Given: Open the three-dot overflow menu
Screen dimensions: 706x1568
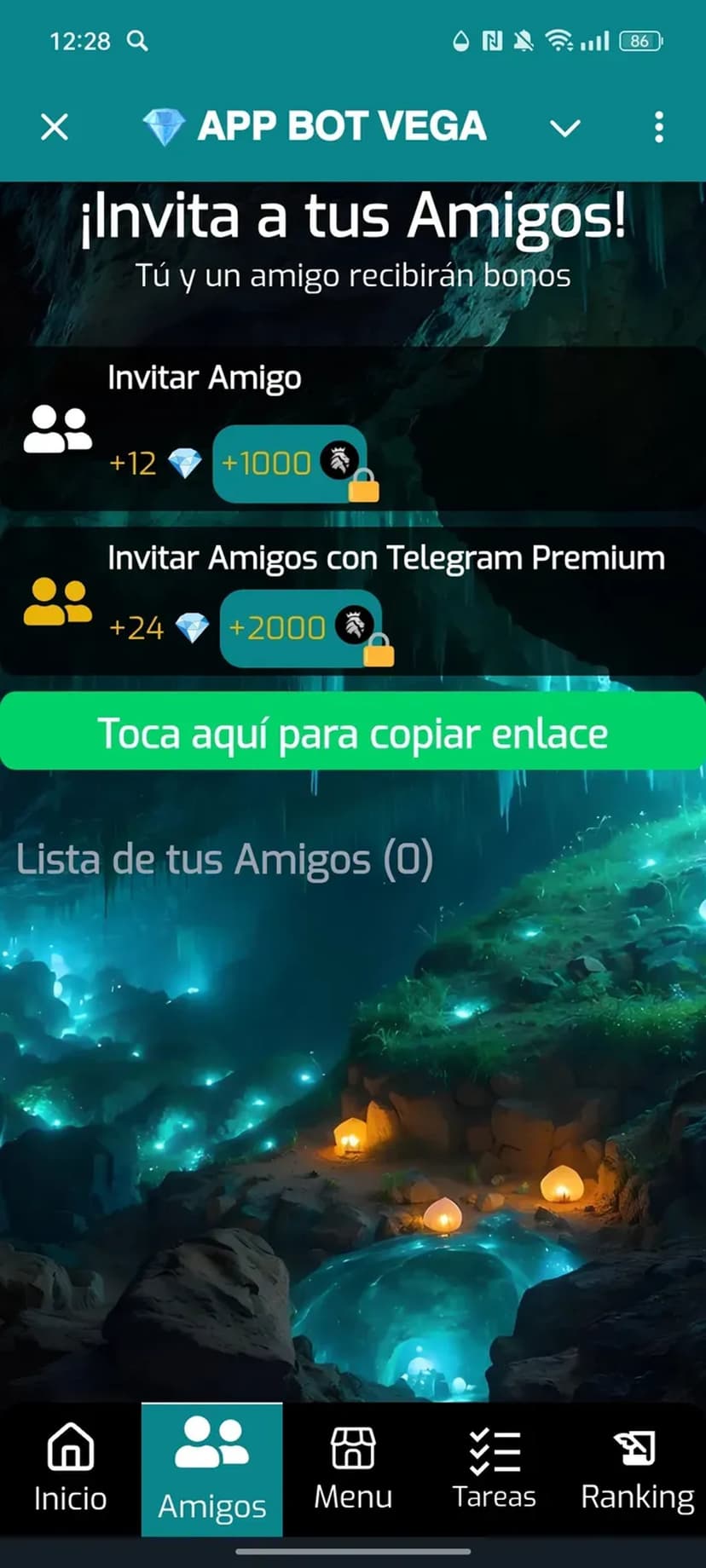Looking at the screenshot, I should 658,128.
